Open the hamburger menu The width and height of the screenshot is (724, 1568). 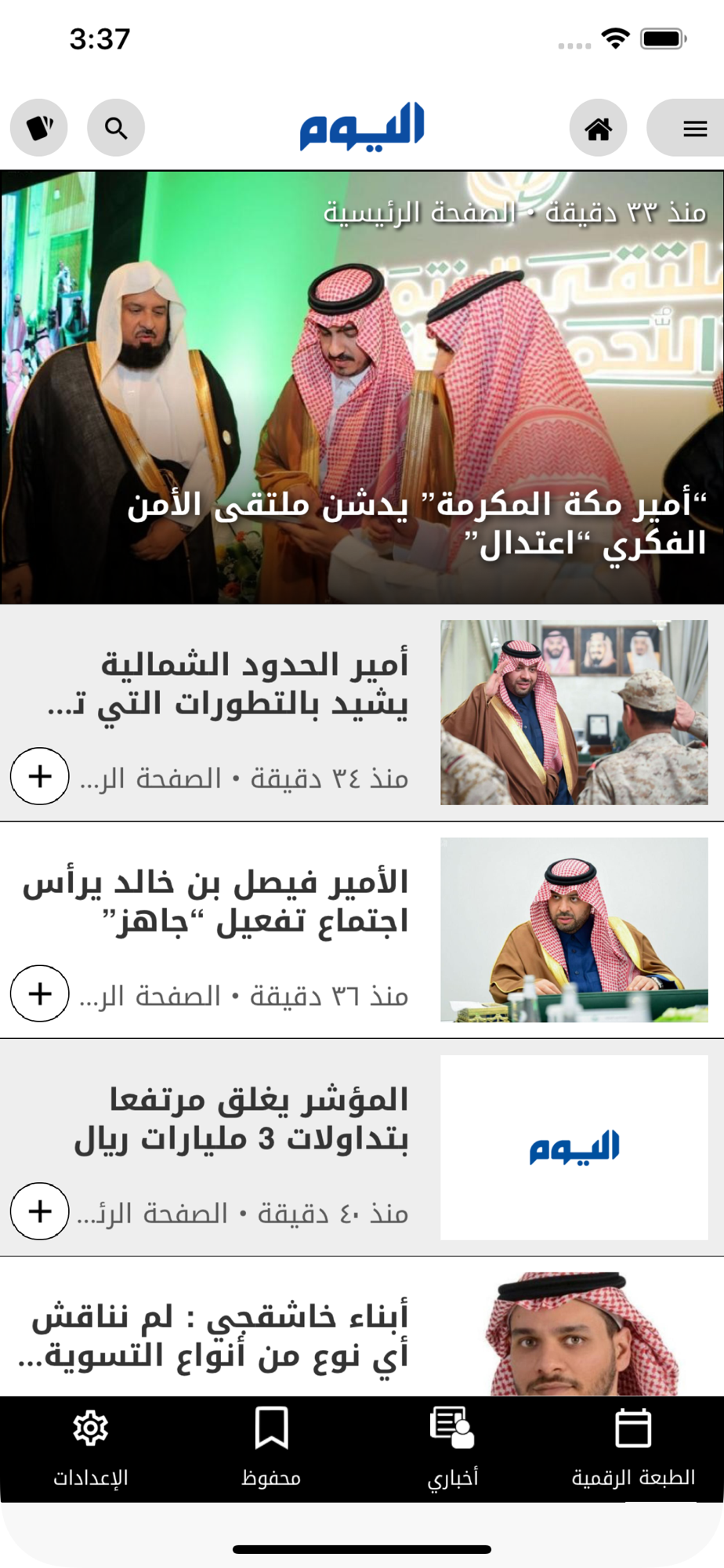(693, 129)
